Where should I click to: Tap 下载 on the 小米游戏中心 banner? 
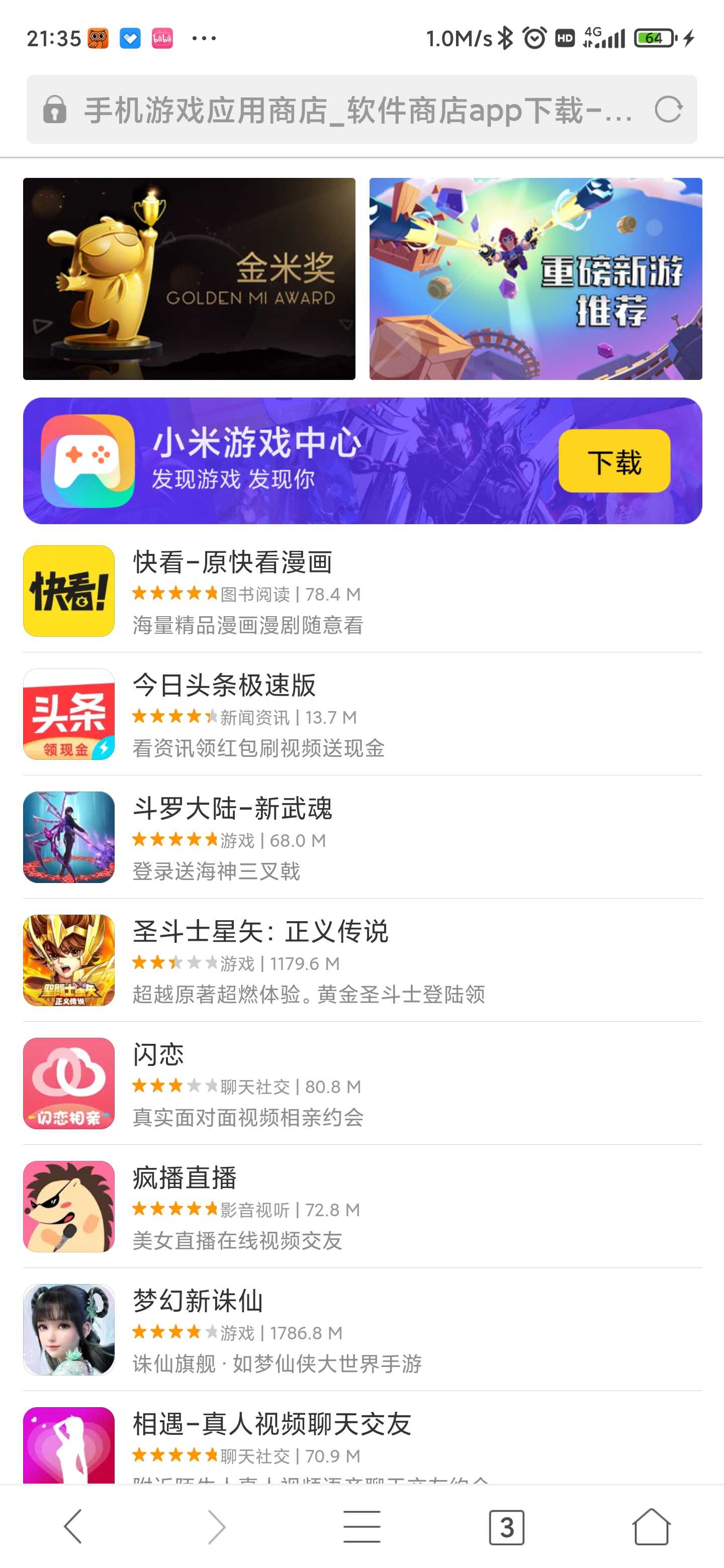pos(614,461)
